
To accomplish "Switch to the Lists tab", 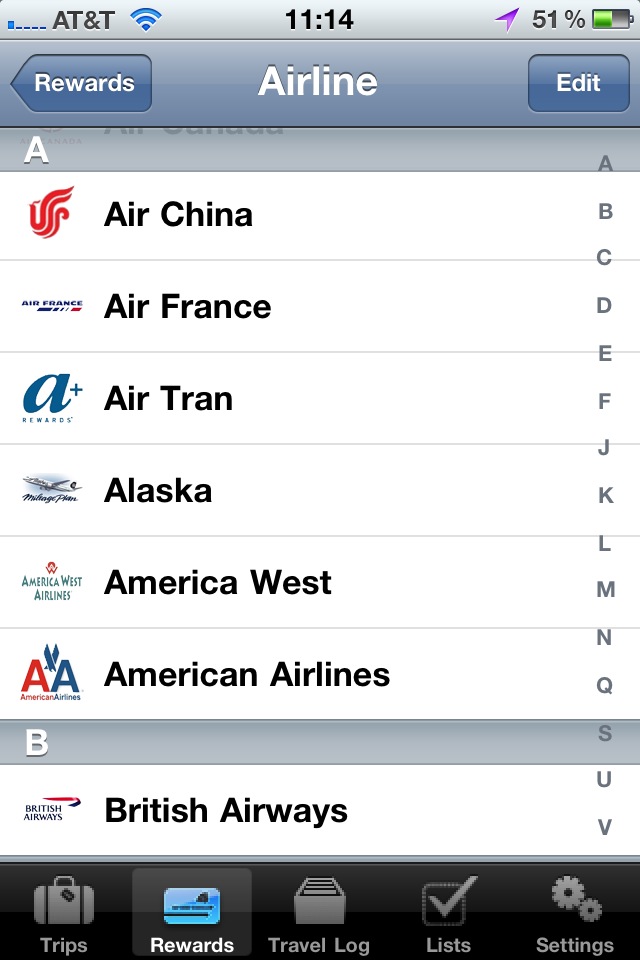I will click(x=448, y=915).
